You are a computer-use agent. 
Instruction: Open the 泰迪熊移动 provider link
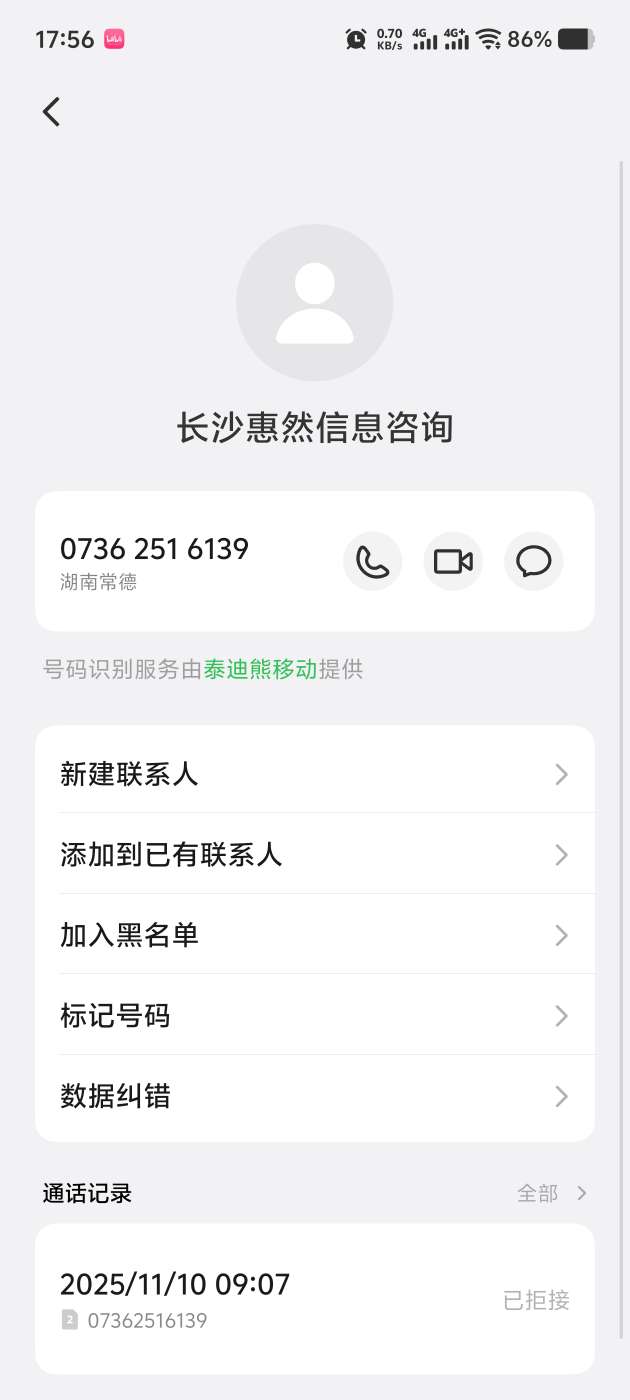point(260,669)
